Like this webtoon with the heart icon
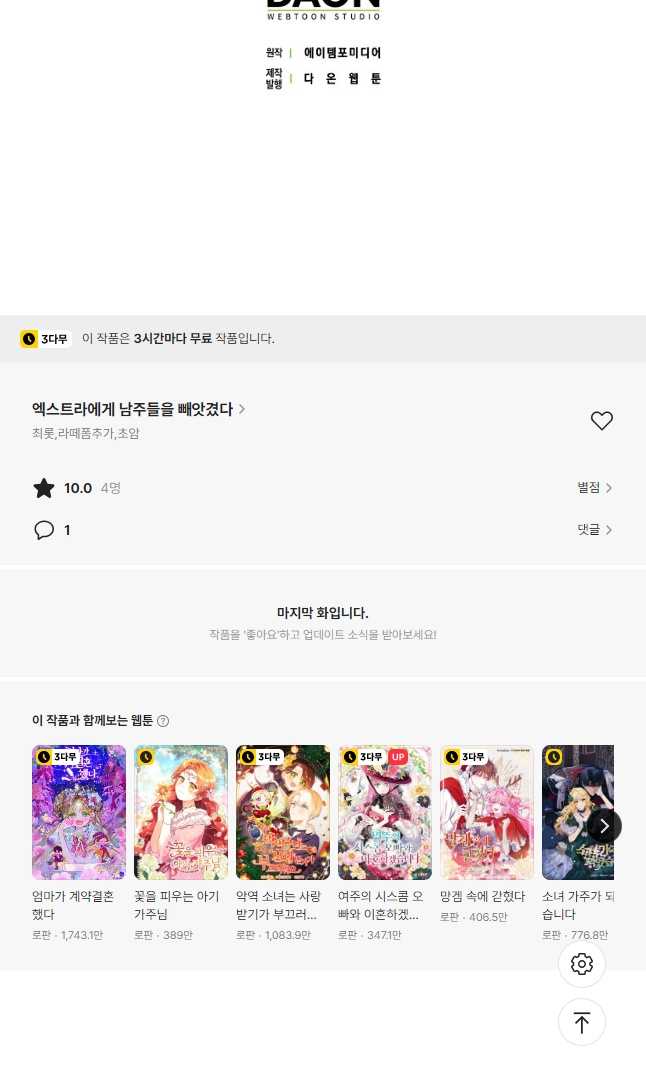Screen dimensions: 646x1086 point(601,421)
